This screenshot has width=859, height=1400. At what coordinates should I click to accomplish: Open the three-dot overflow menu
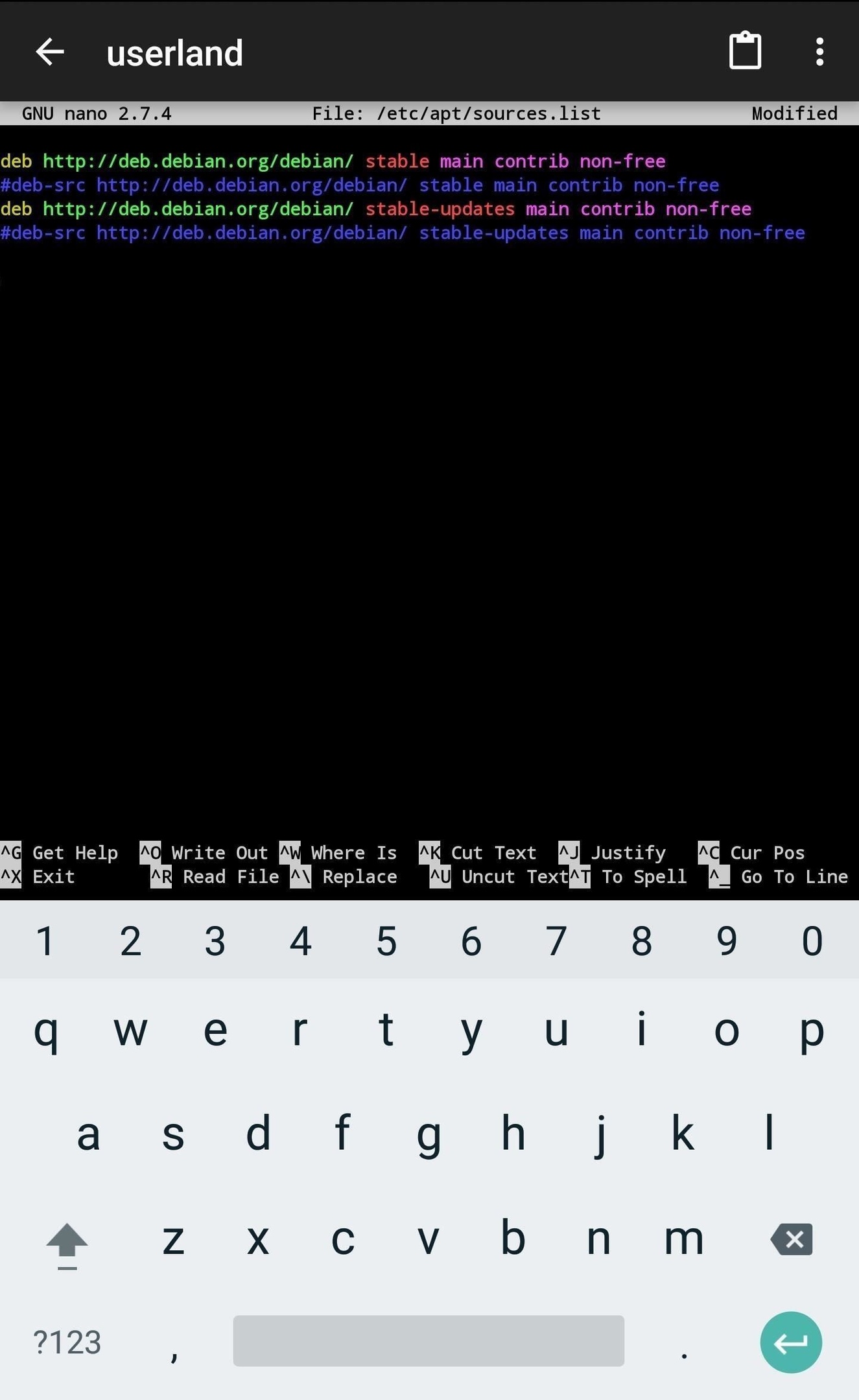tap(819, 51)
